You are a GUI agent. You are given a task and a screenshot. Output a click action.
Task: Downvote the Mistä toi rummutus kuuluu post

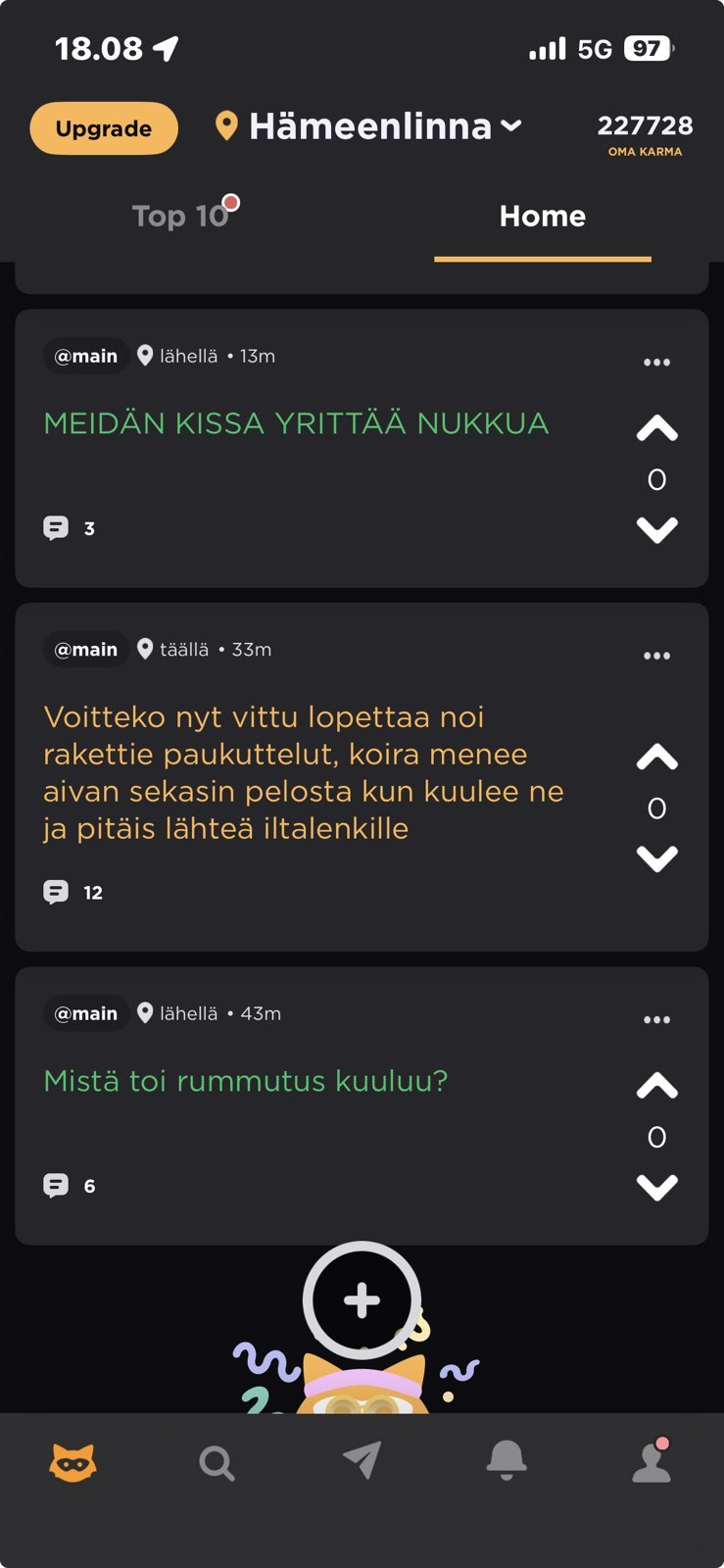point(656,1188)
